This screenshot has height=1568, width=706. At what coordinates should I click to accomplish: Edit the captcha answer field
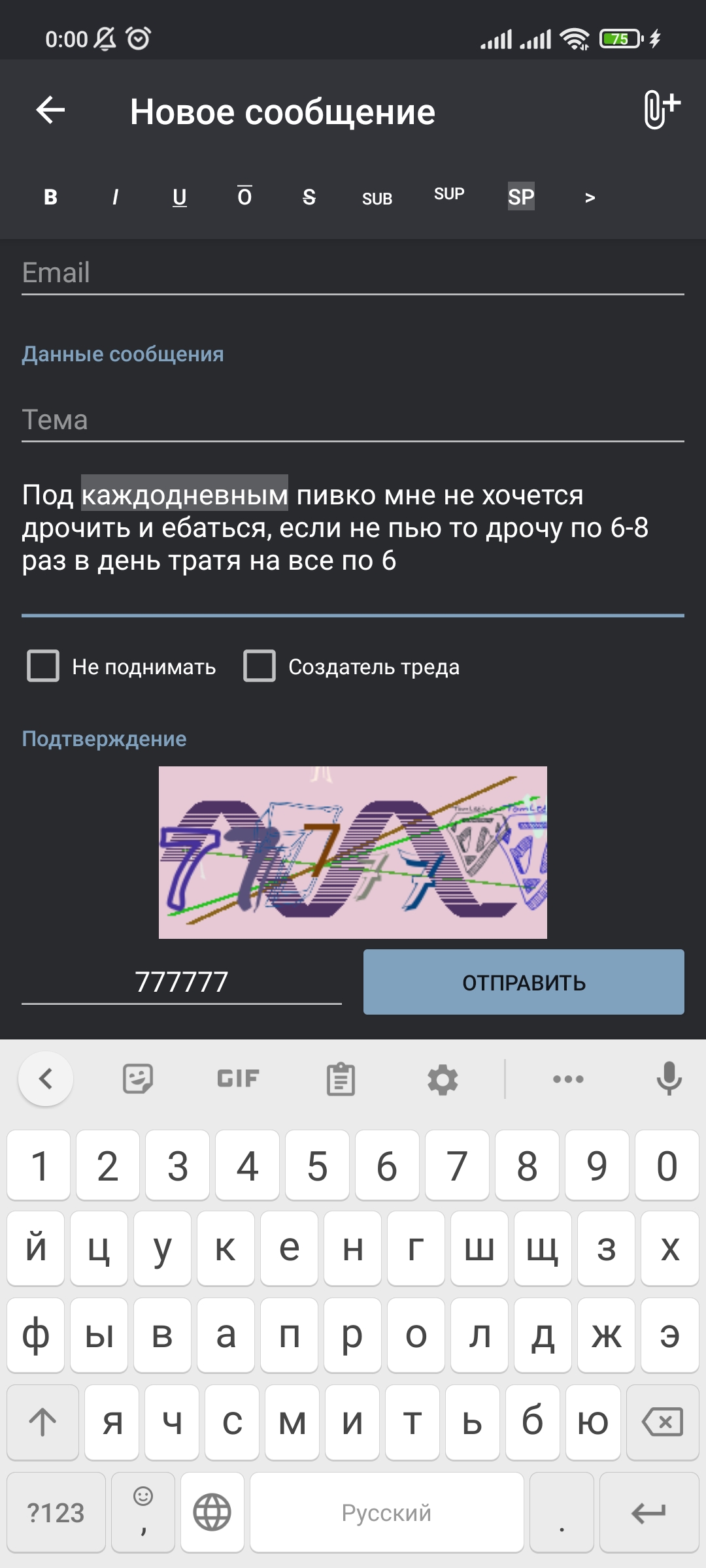coord(182,982)
